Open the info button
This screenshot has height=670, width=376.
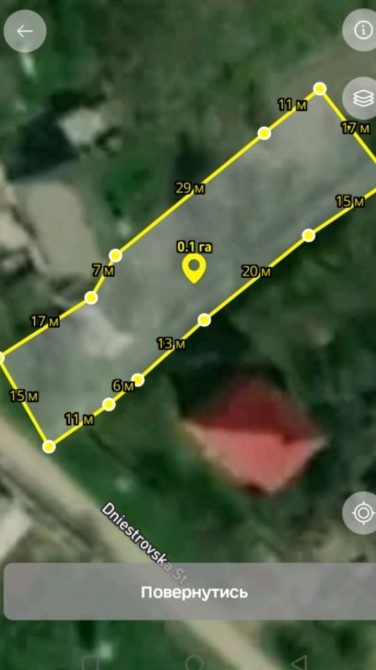pyautogui.click(x=362, y=30)
